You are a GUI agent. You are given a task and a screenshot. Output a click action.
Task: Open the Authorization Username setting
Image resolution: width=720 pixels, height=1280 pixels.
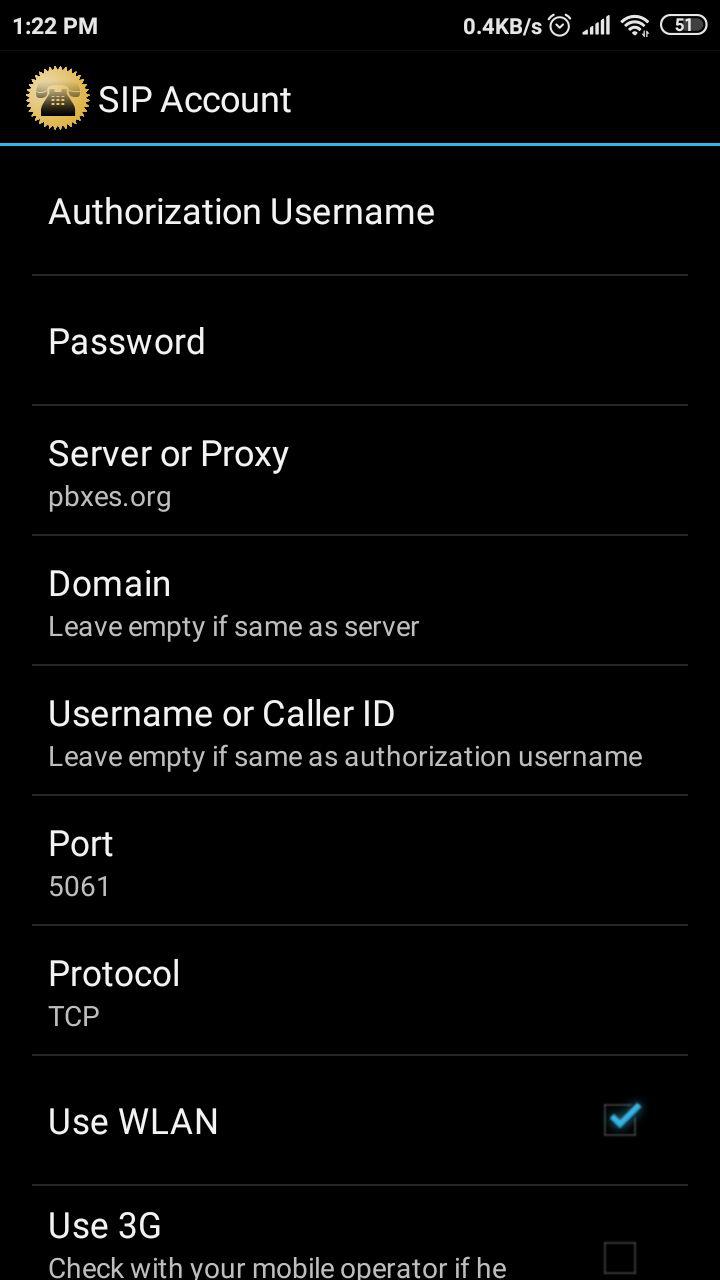click(360, 210)
